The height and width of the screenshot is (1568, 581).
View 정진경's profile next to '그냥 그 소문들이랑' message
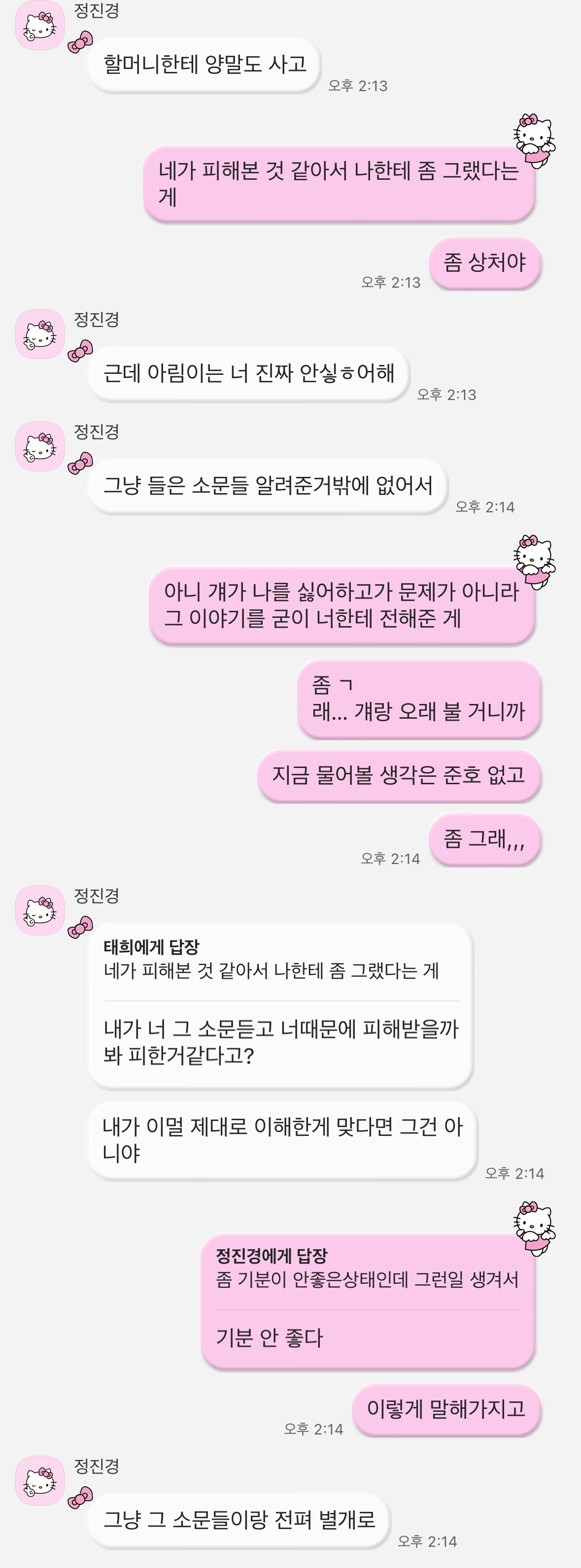pyautogui.click(x=39, y=1480)
